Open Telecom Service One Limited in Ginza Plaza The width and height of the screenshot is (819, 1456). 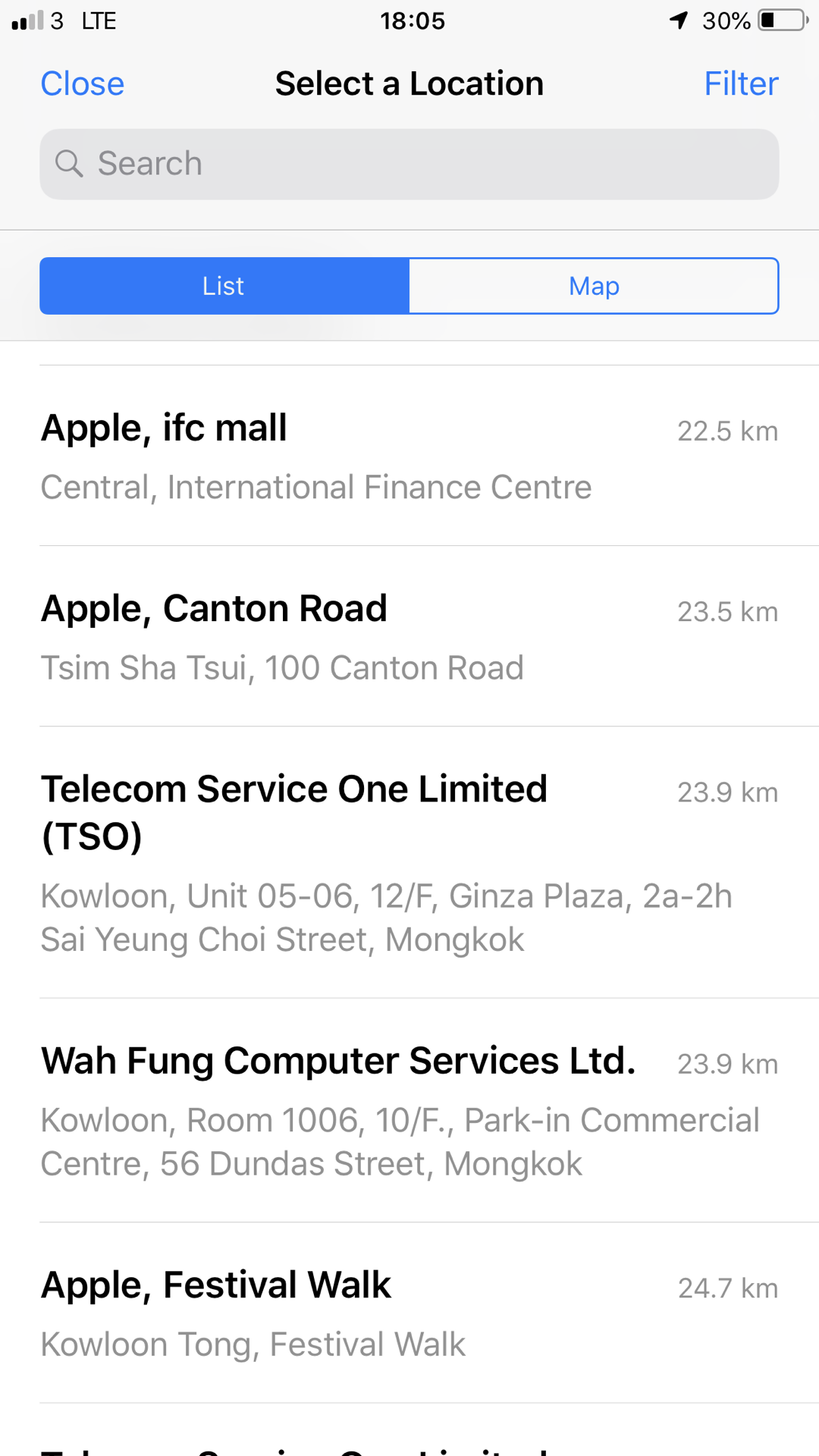[409, 862]
